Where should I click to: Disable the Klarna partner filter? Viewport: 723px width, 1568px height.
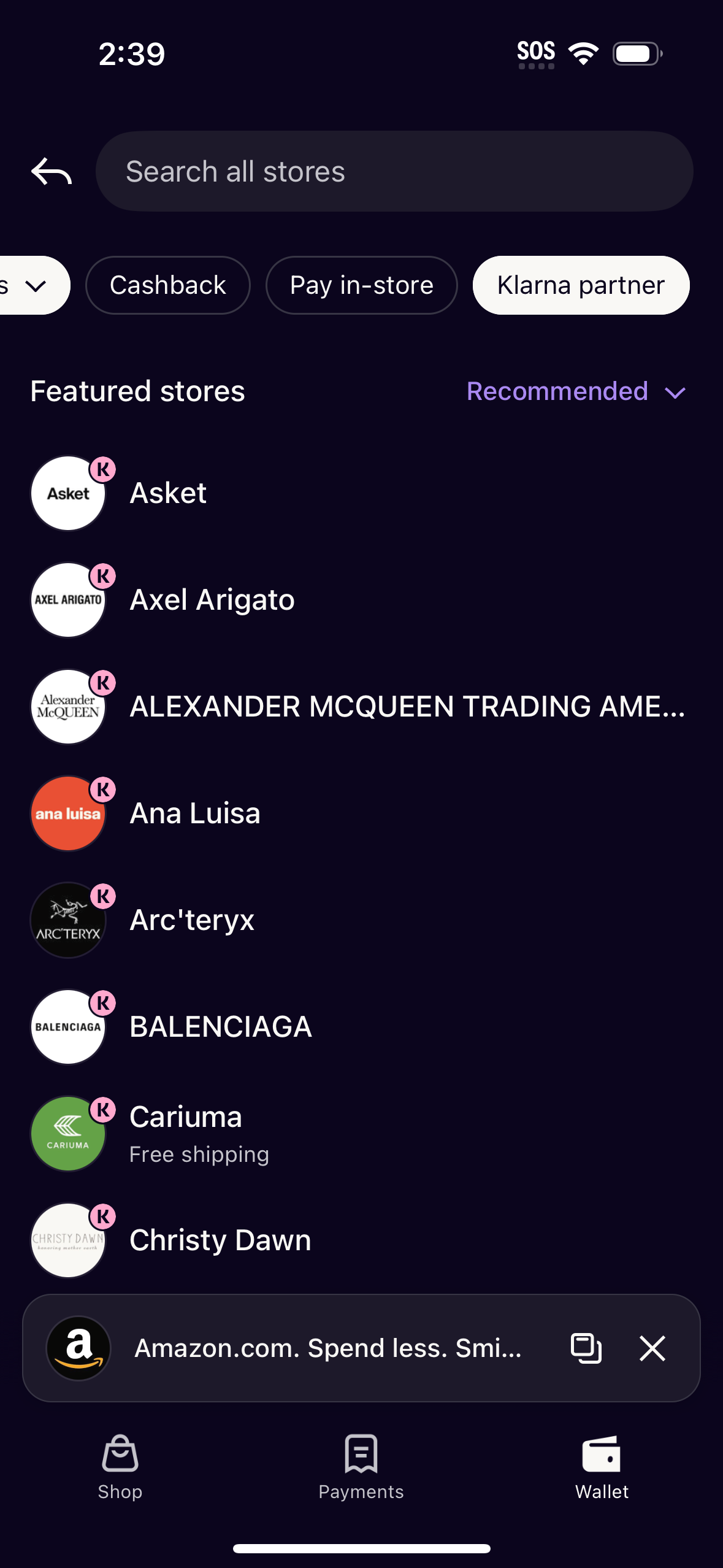click(x=580, y=285)
